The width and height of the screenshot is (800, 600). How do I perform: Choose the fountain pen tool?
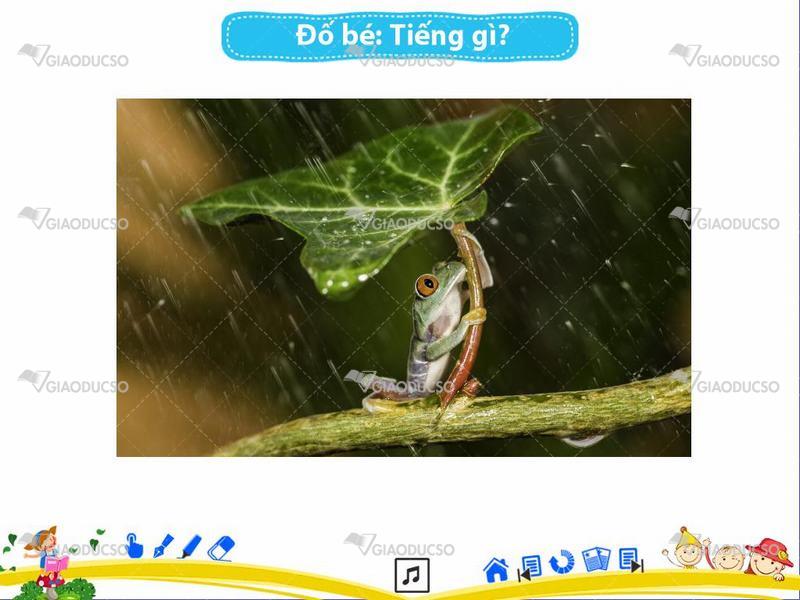(163, 547)
